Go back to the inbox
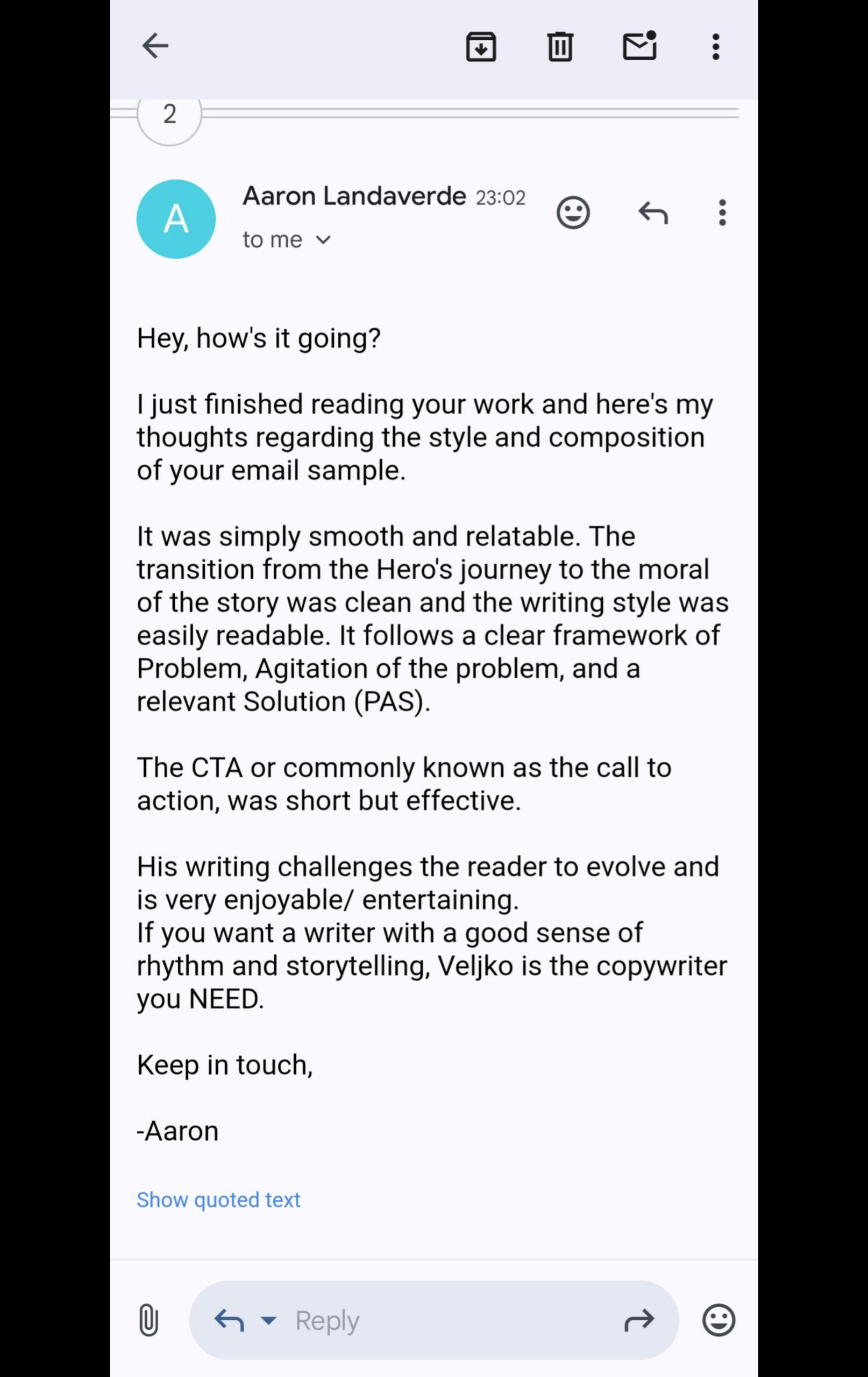Image resolution: width=868 pixels, height=1377 pixels. coord(155,46)
